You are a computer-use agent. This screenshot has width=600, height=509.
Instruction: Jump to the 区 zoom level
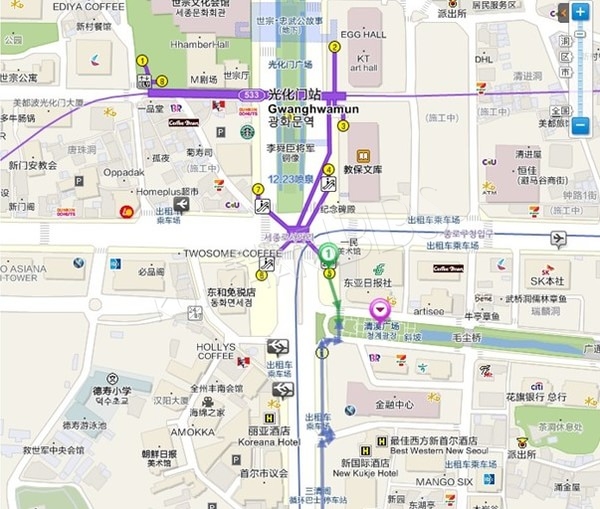[566, 57]
